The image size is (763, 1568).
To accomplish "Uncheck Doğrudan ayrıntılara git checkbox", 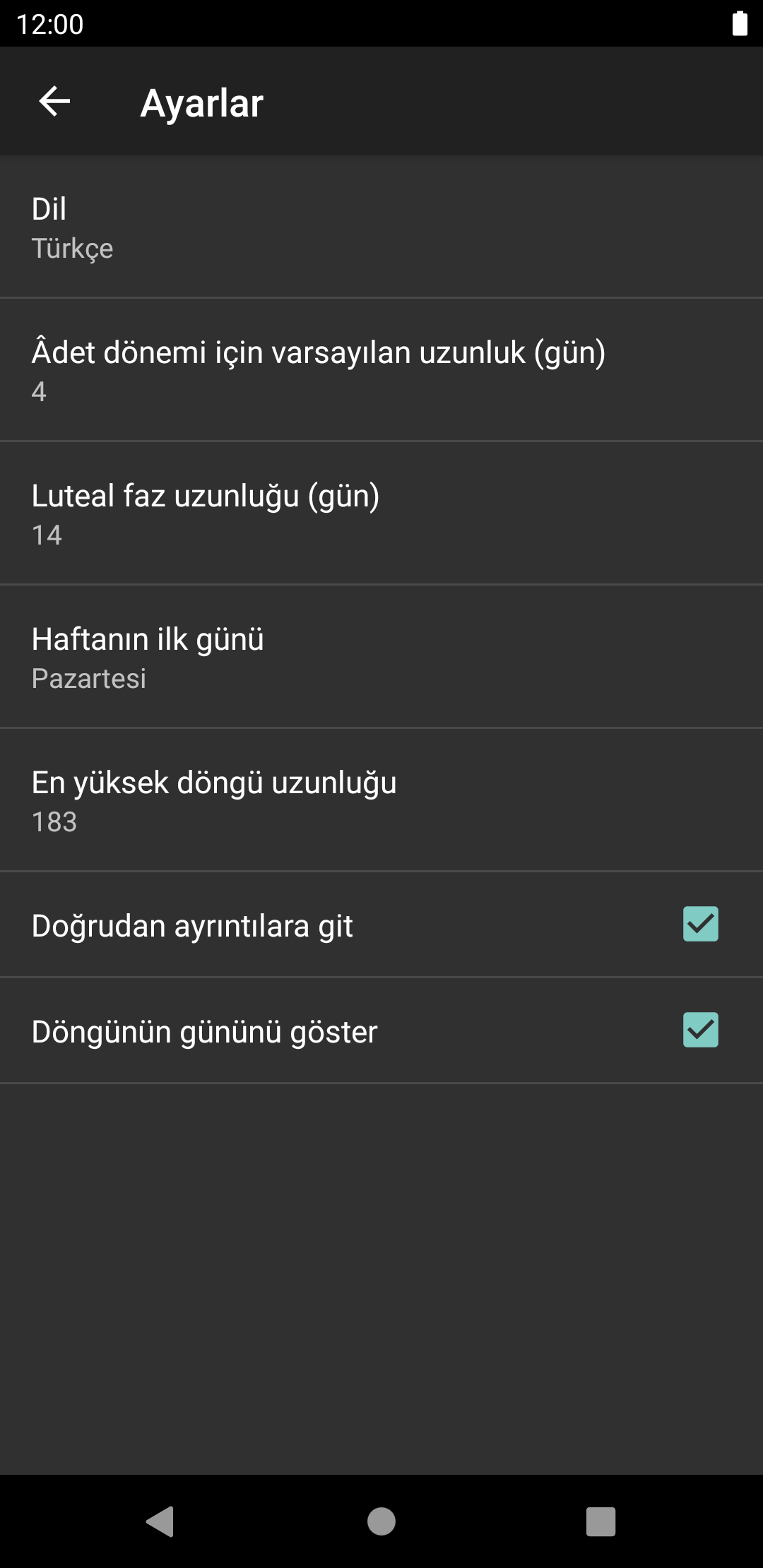I will pyautogui.click(x=700, y=925).
